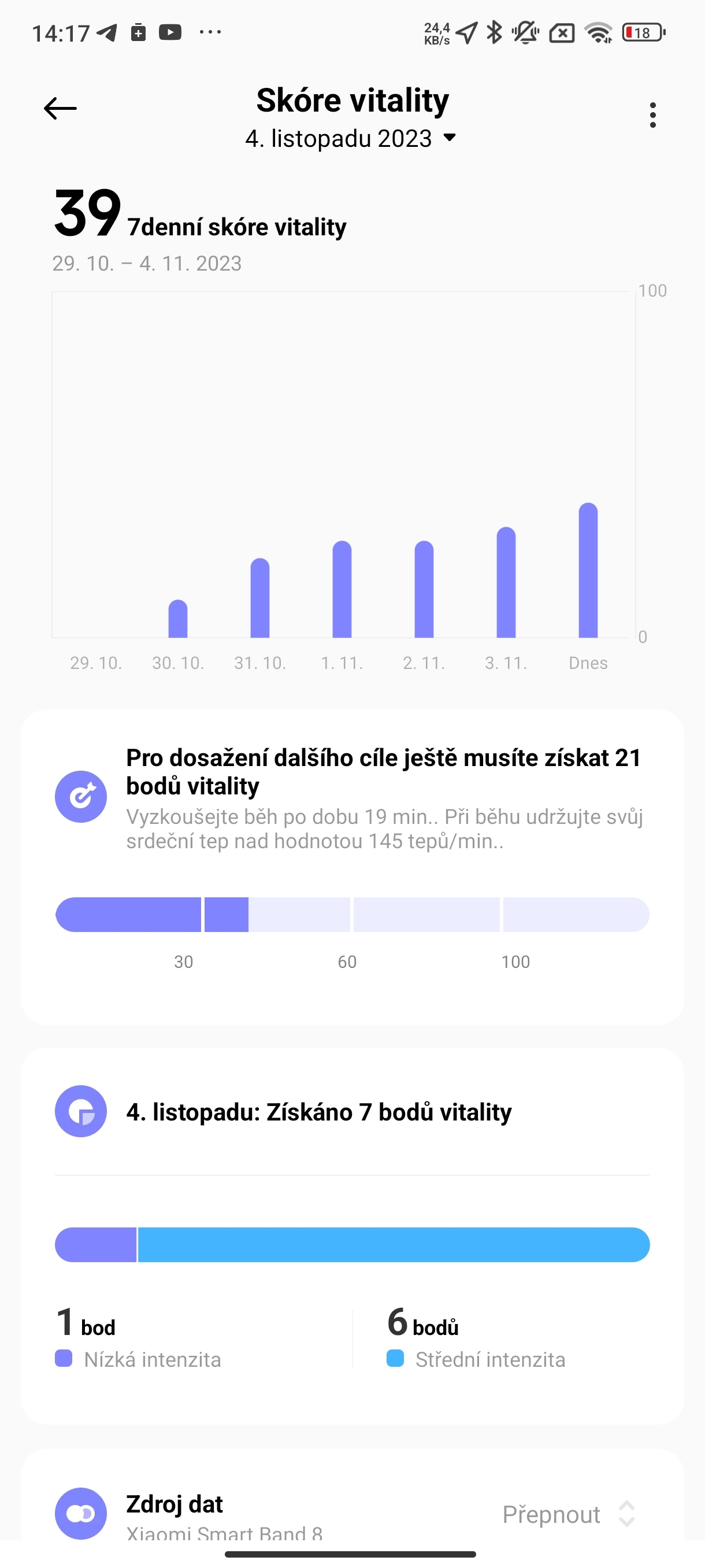Viewport: 705px width, 1568px height.
Task: Toggle the vibration mode status icon
Action: tap(524, 34)
